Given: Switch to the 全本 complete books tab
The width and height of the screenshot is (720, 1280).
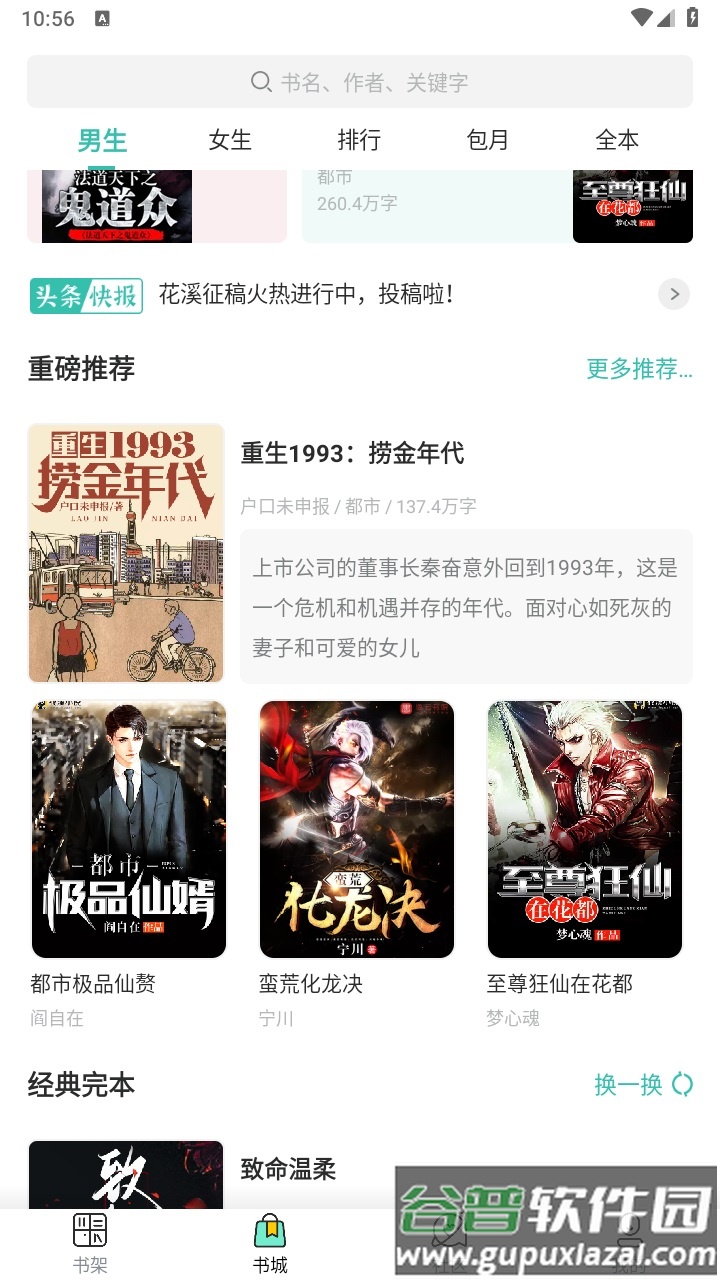Looking at the screenshot, I should tap(617, 140).
